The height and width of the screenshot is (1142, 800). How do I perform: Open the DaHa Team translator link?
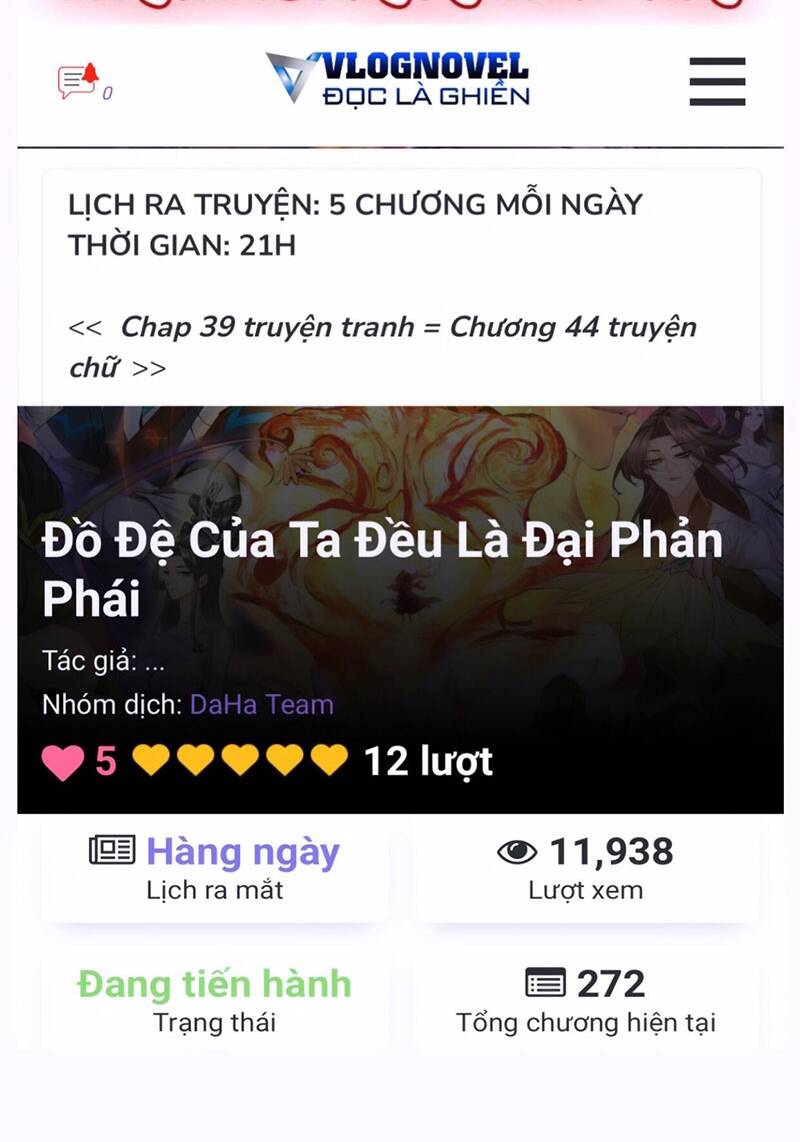[x=262, y=704]
